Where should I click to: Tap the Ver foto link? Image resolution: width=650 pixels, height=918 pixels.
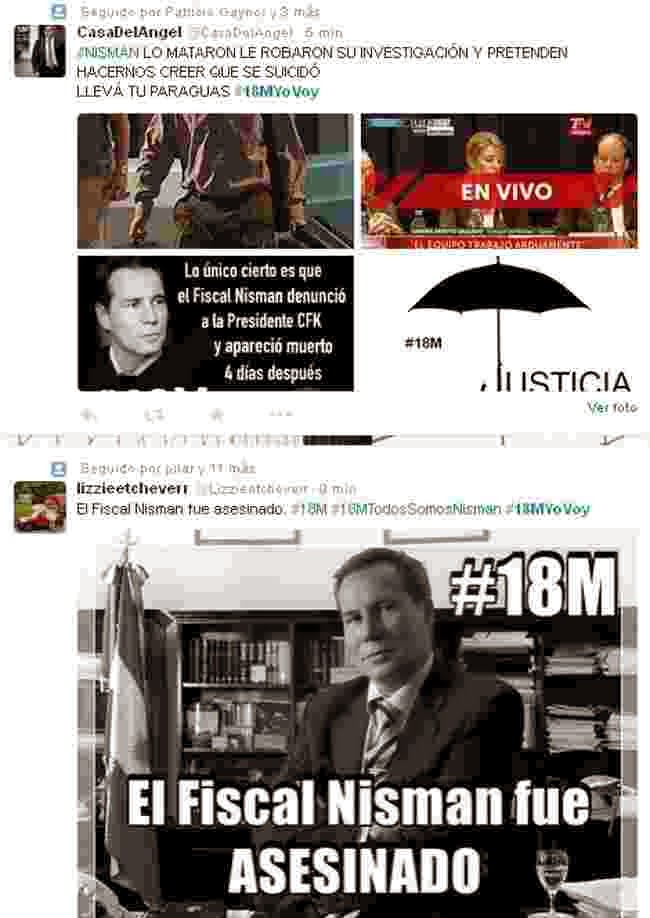(611, 407)
